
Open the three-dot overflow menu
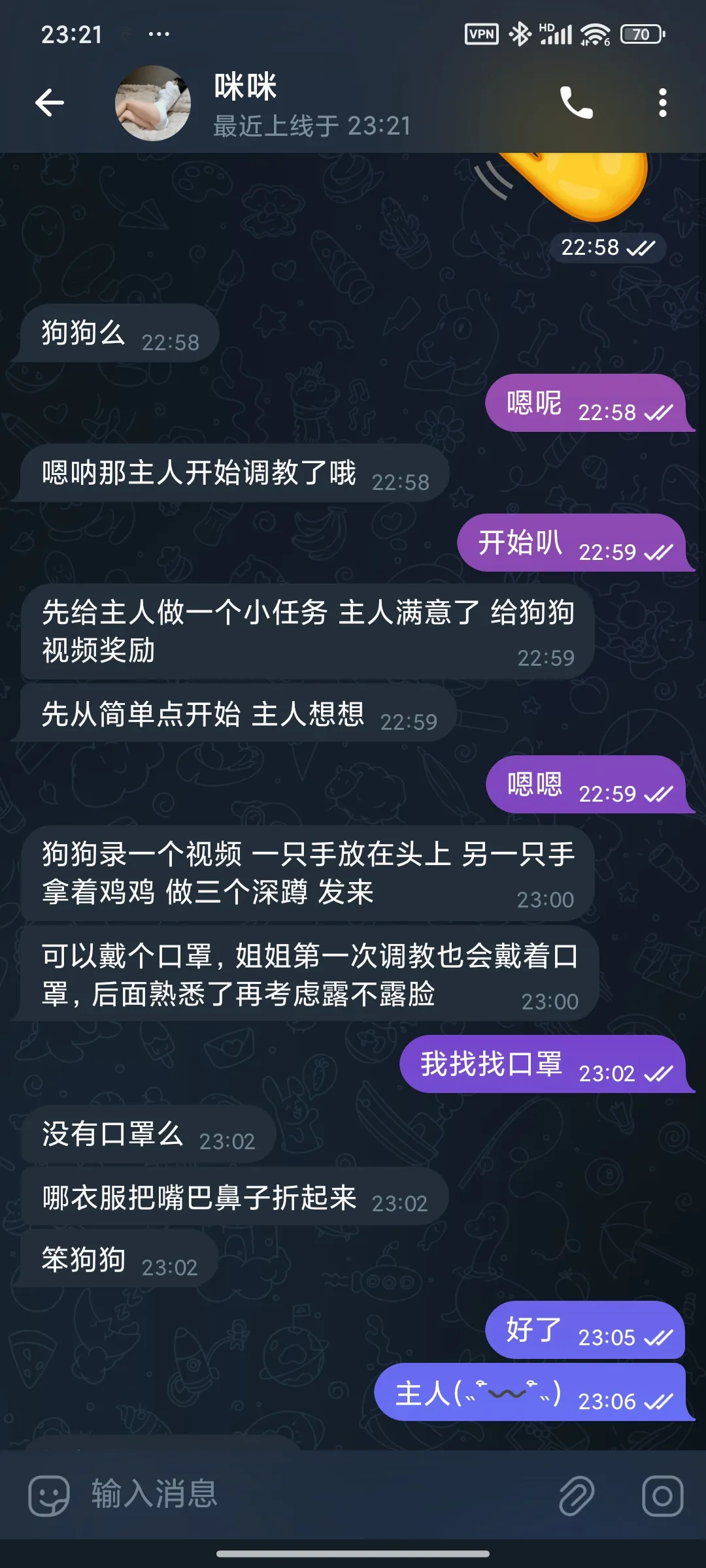[662, 103]
